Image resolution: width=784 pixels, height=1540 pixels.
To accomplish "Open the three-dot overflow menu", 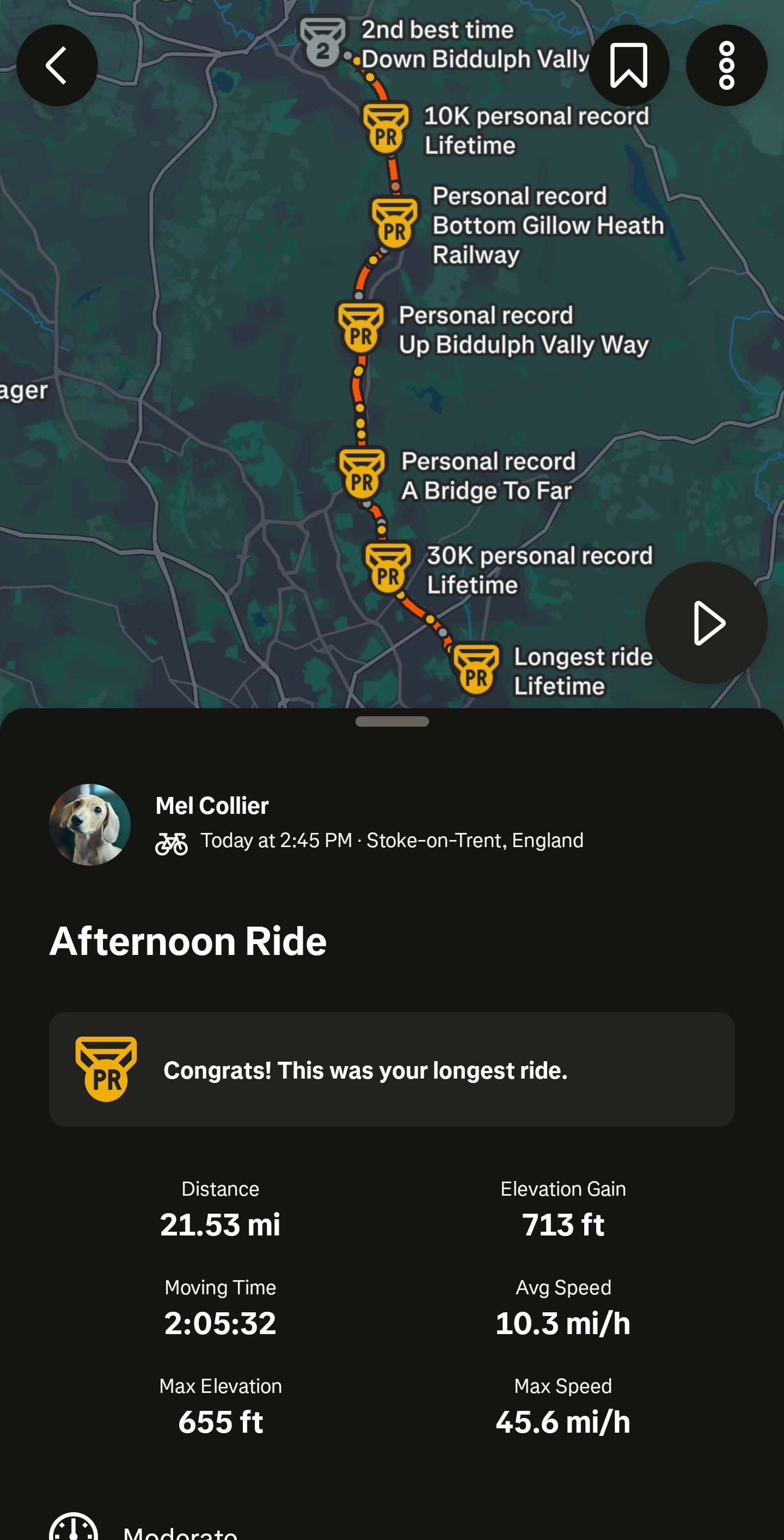I will (726, 65).
